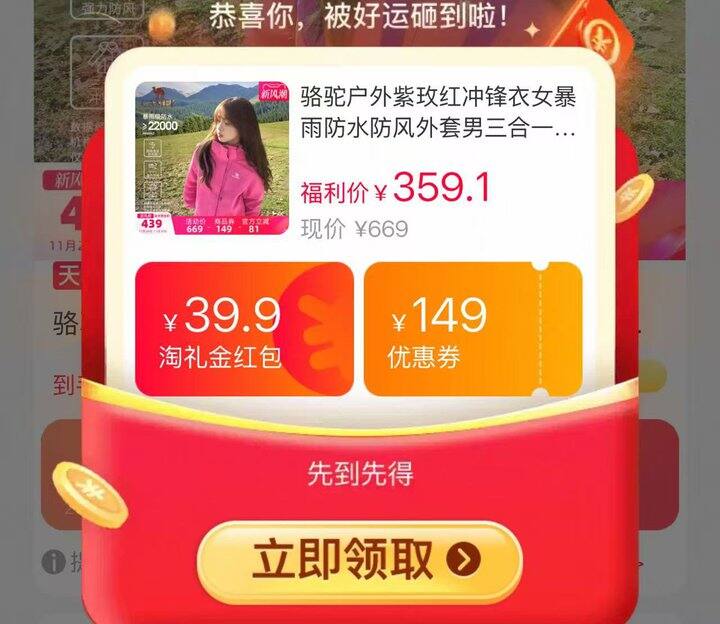Open the 骆驼 jacket product card

pyautogui.click(x=360, y=160)
